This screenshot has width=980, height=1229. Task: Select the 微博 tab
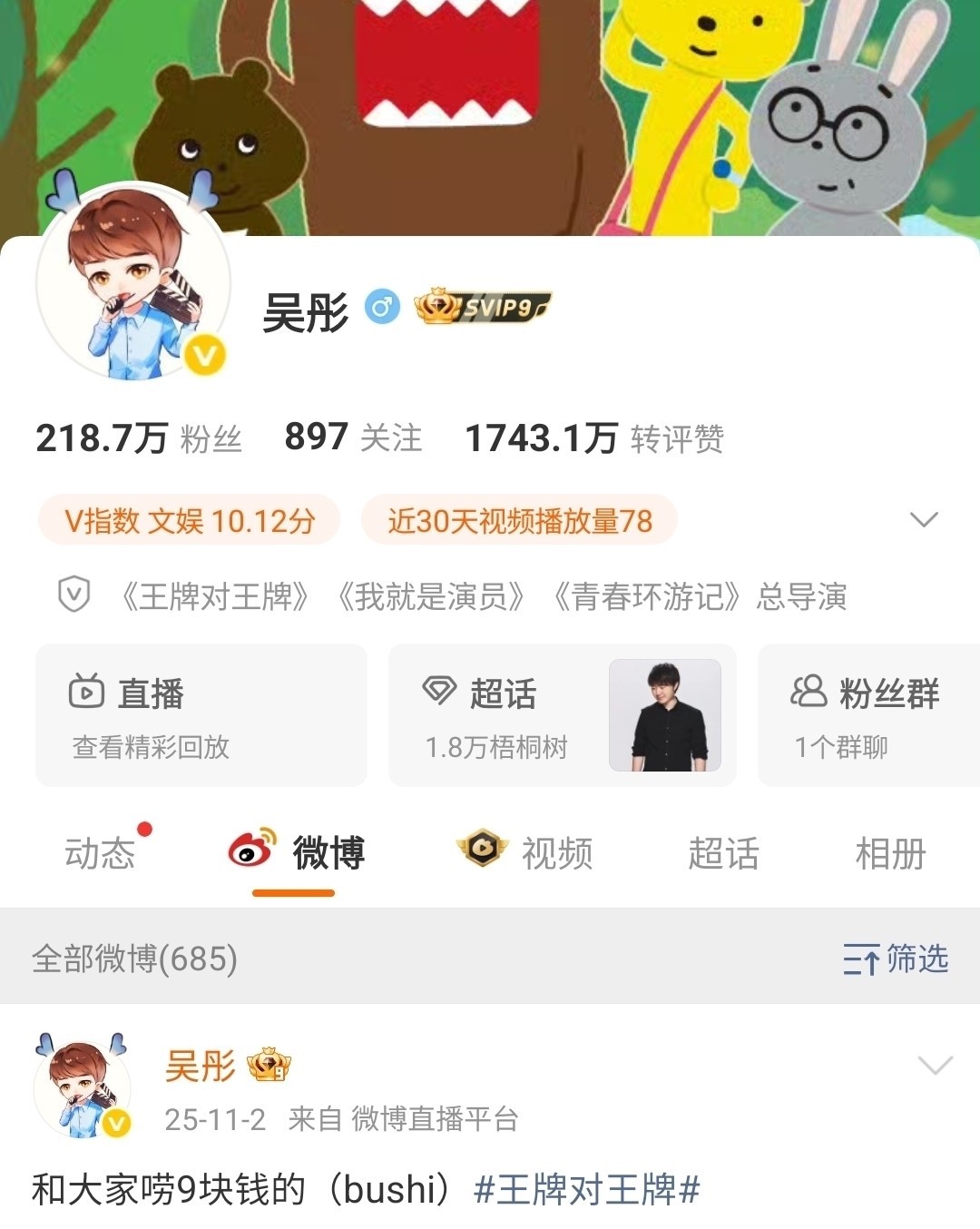(x=296, y=854)
